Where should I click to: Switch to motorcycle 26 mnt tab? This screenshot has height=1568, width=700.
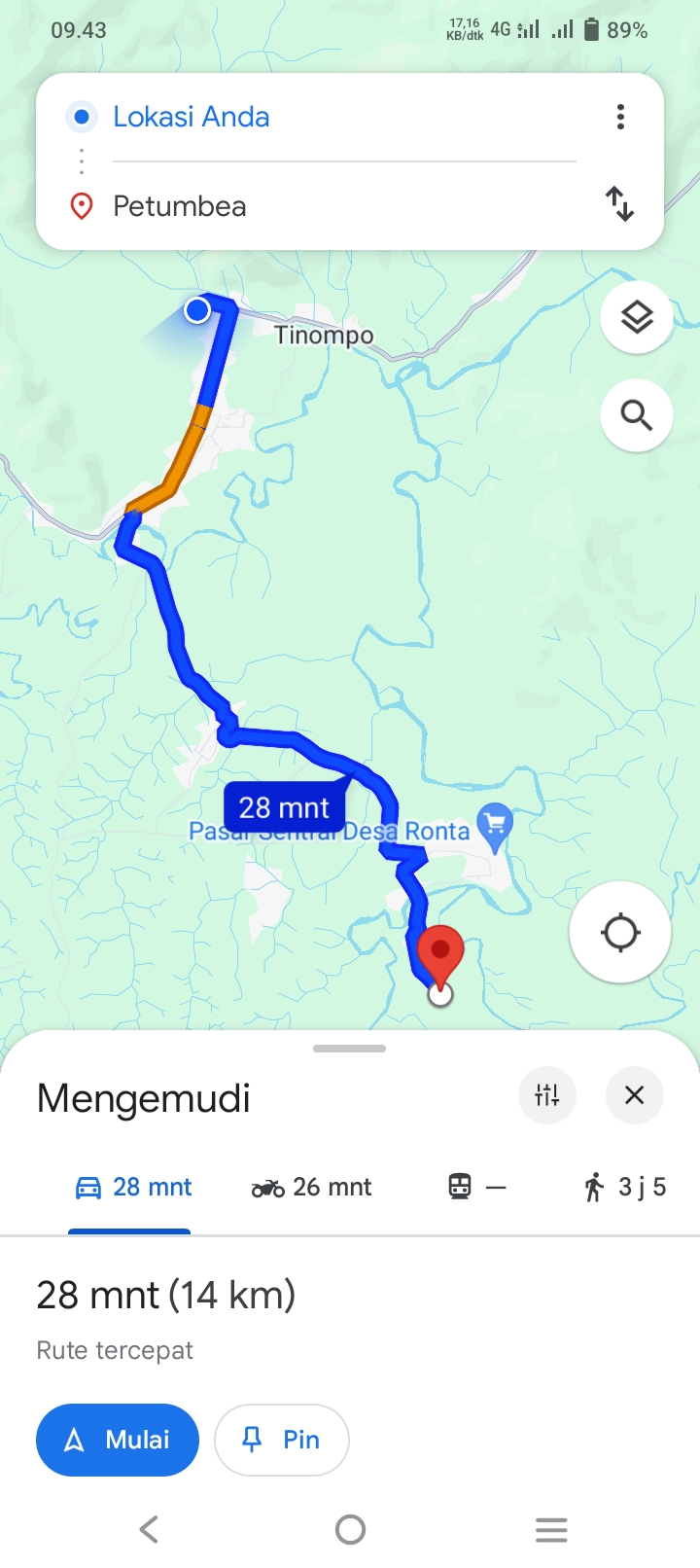pos(311,1187)
